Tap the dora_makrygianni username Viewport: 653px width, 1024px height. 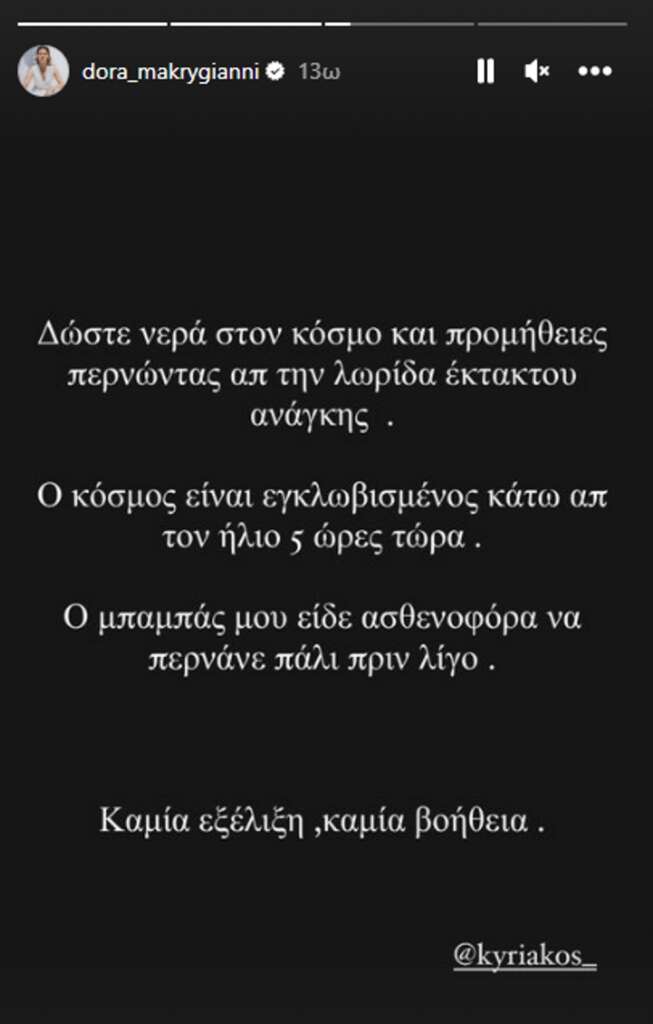click(x=172, y=71)
